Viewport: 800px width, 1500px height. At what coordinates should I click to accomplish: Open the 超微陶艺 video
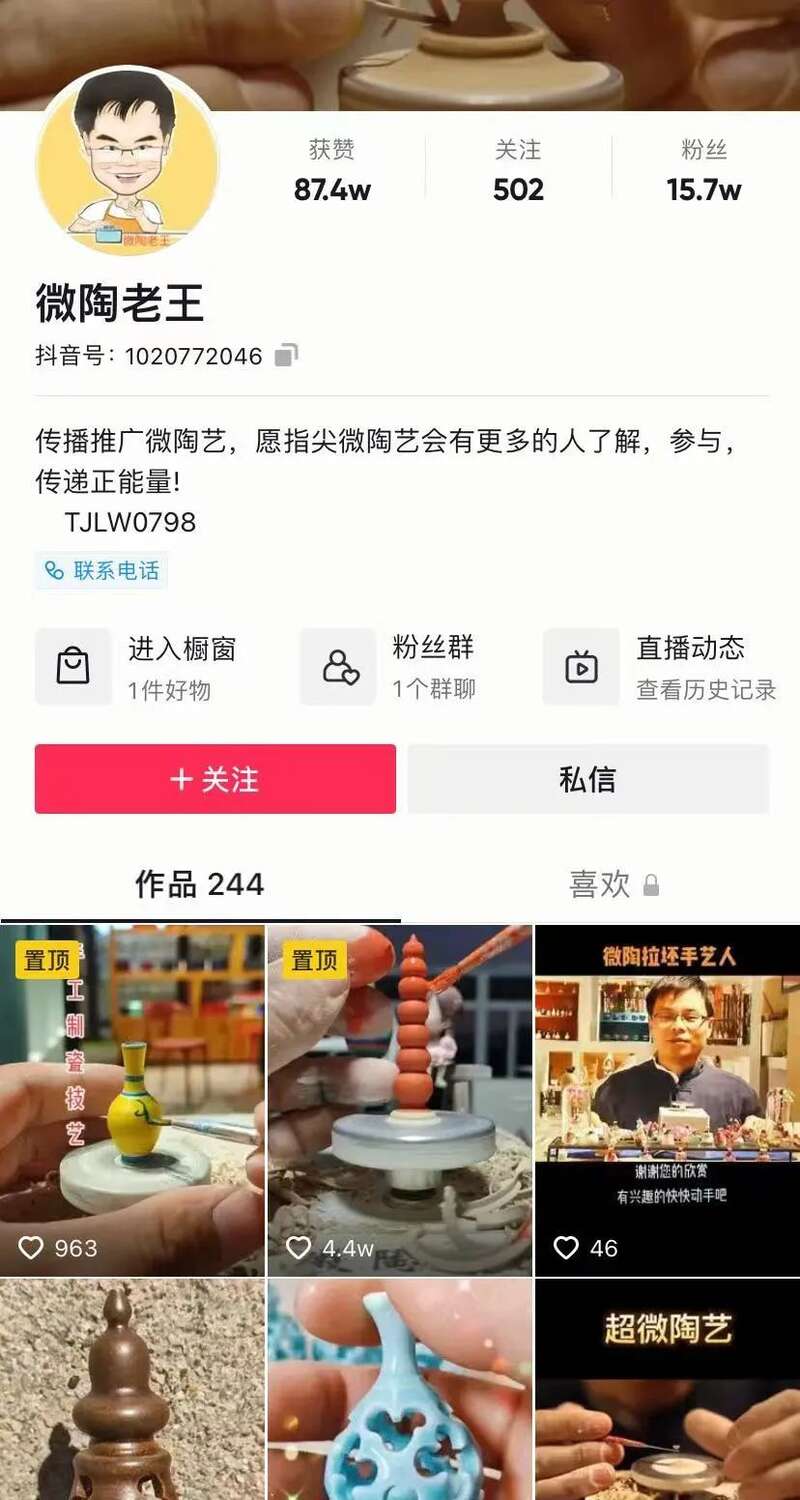667,1390
